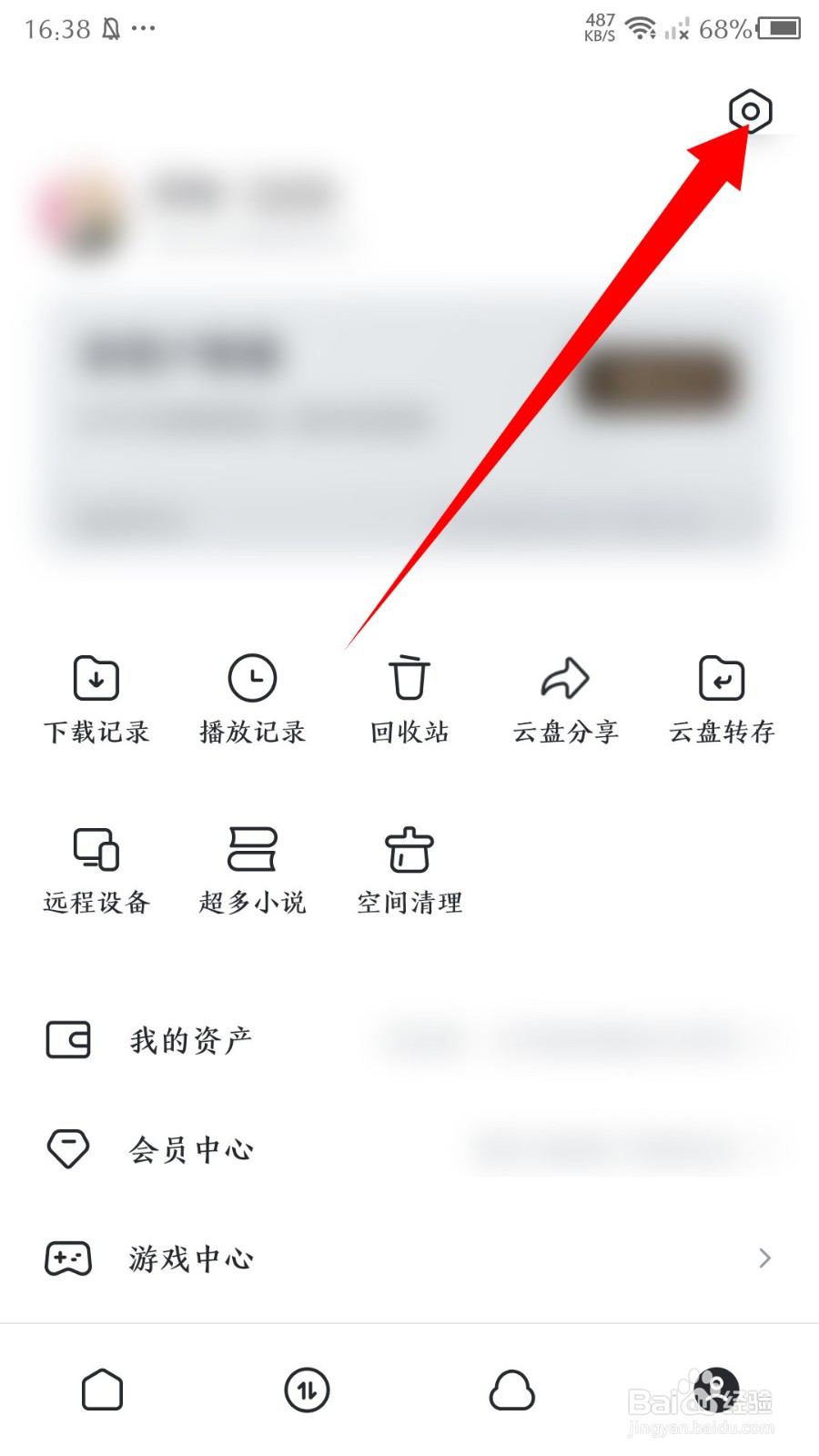Start 空间清理 space cleanup
Screen dimensions: 819x1456
(x=408, y=872)
